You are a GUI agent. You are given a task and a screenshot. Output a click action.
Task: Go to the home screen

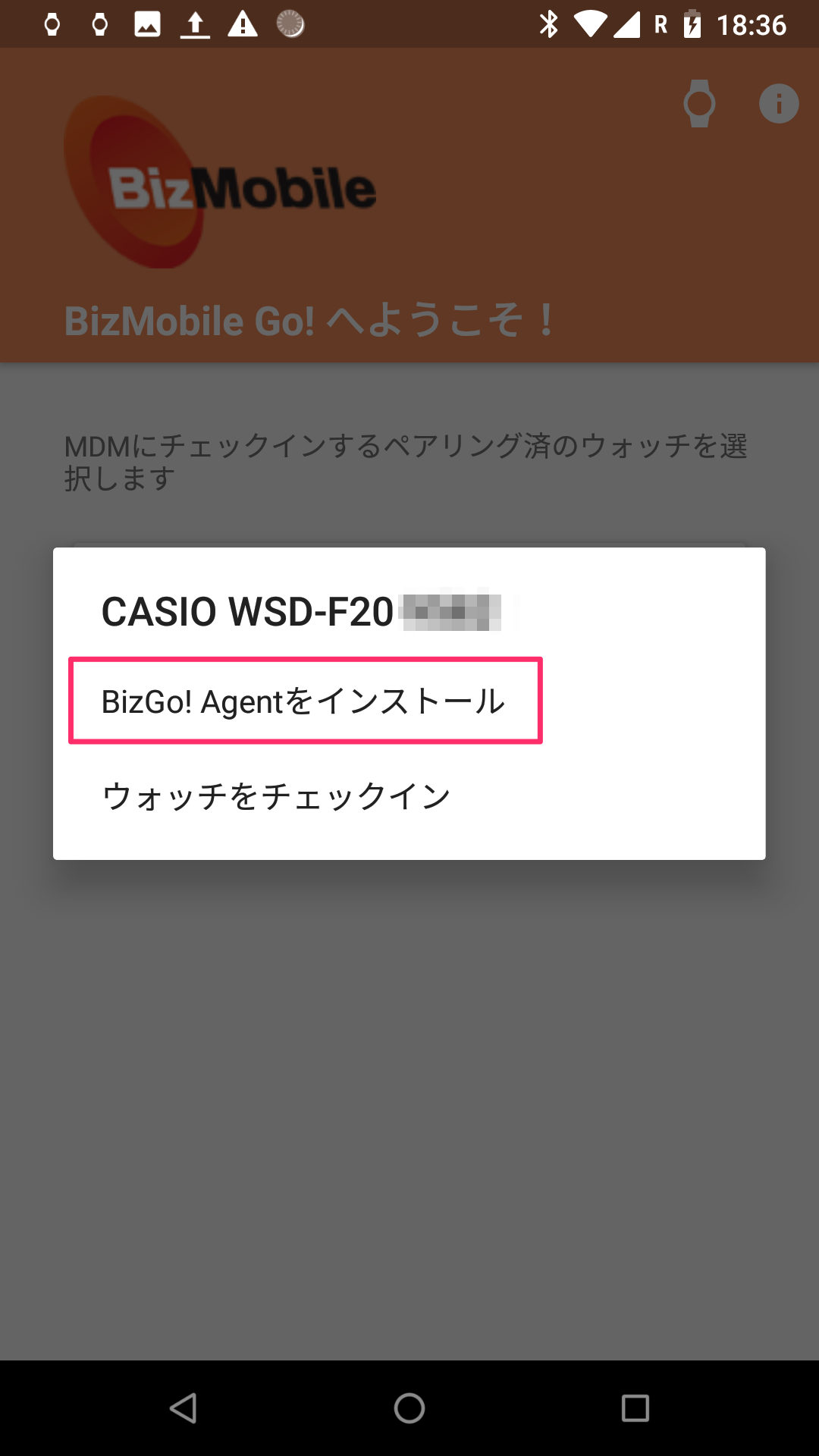click(409, 1408)
